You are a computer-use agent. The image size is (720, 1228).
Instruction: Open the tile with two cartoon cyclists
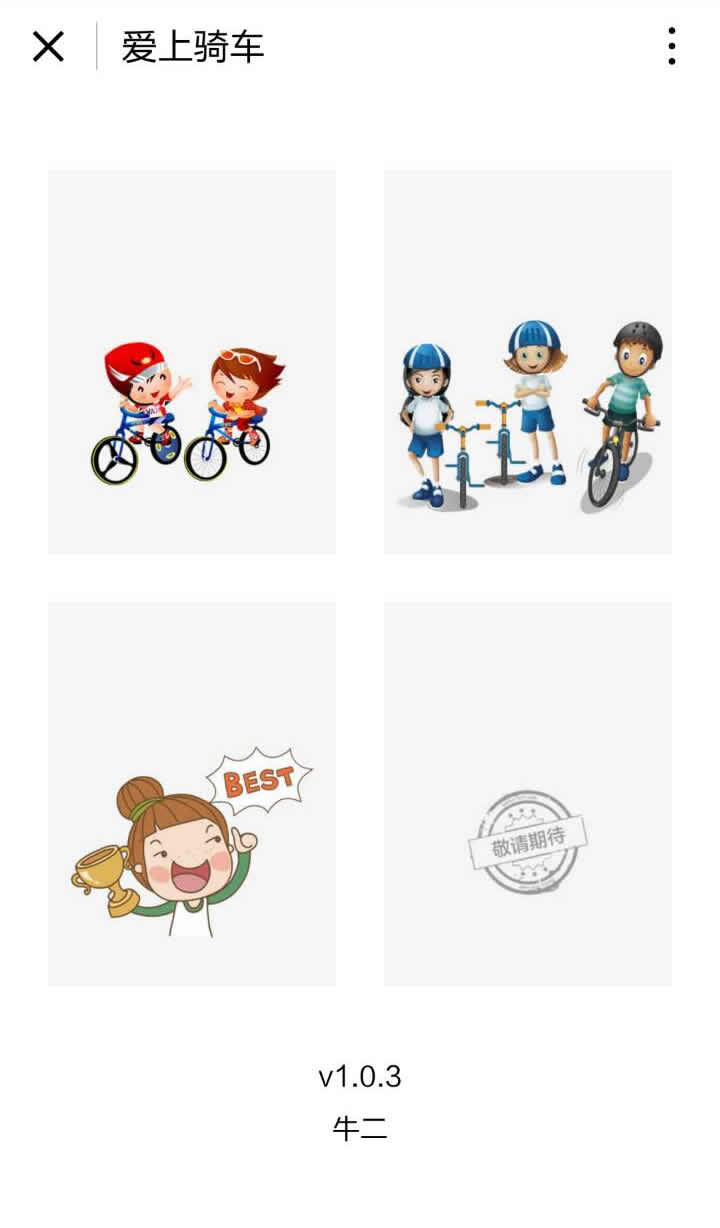pos(192,362)
